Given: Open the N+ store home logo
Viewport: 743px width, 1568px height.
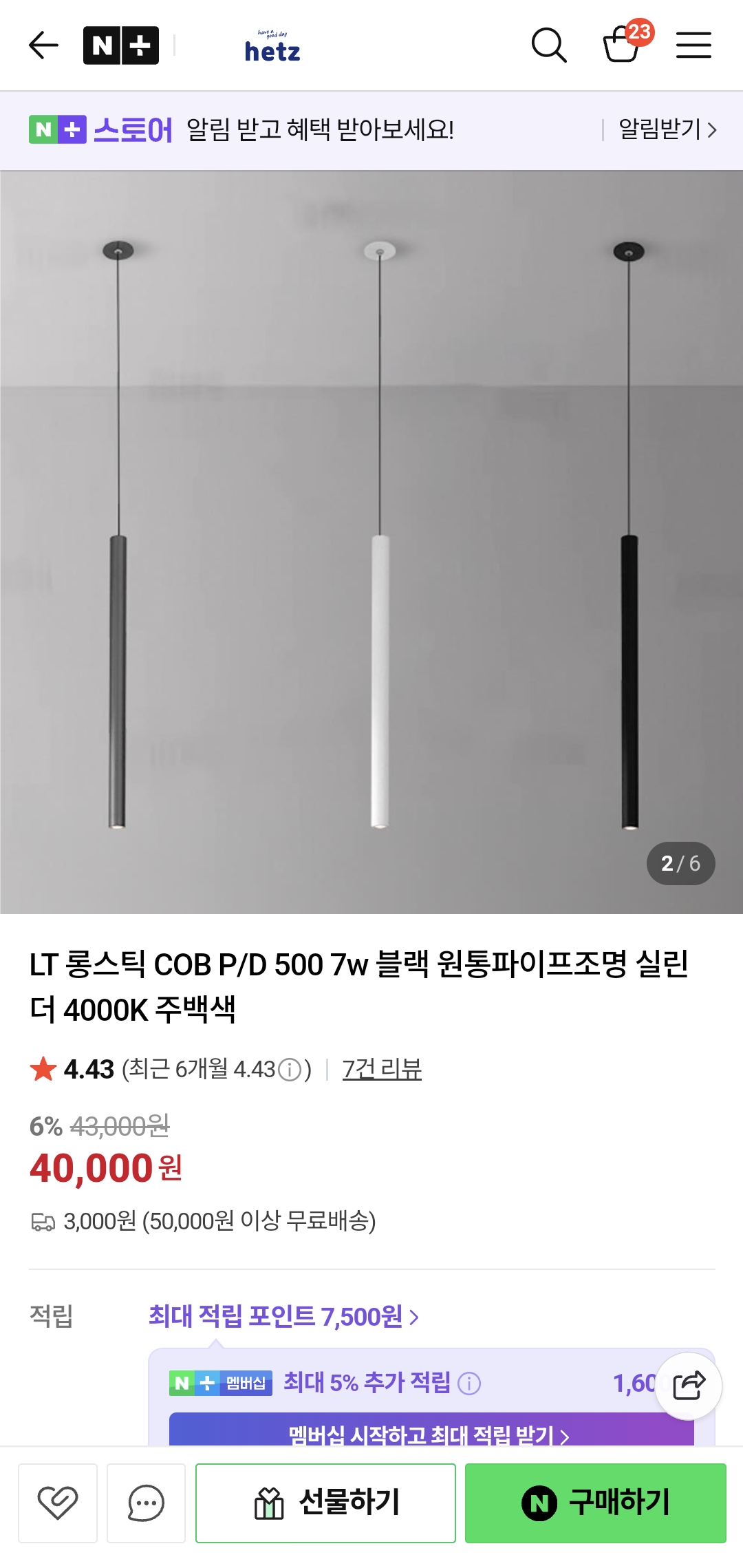Looking at the screenshot, I should click(x=121, y=45).
